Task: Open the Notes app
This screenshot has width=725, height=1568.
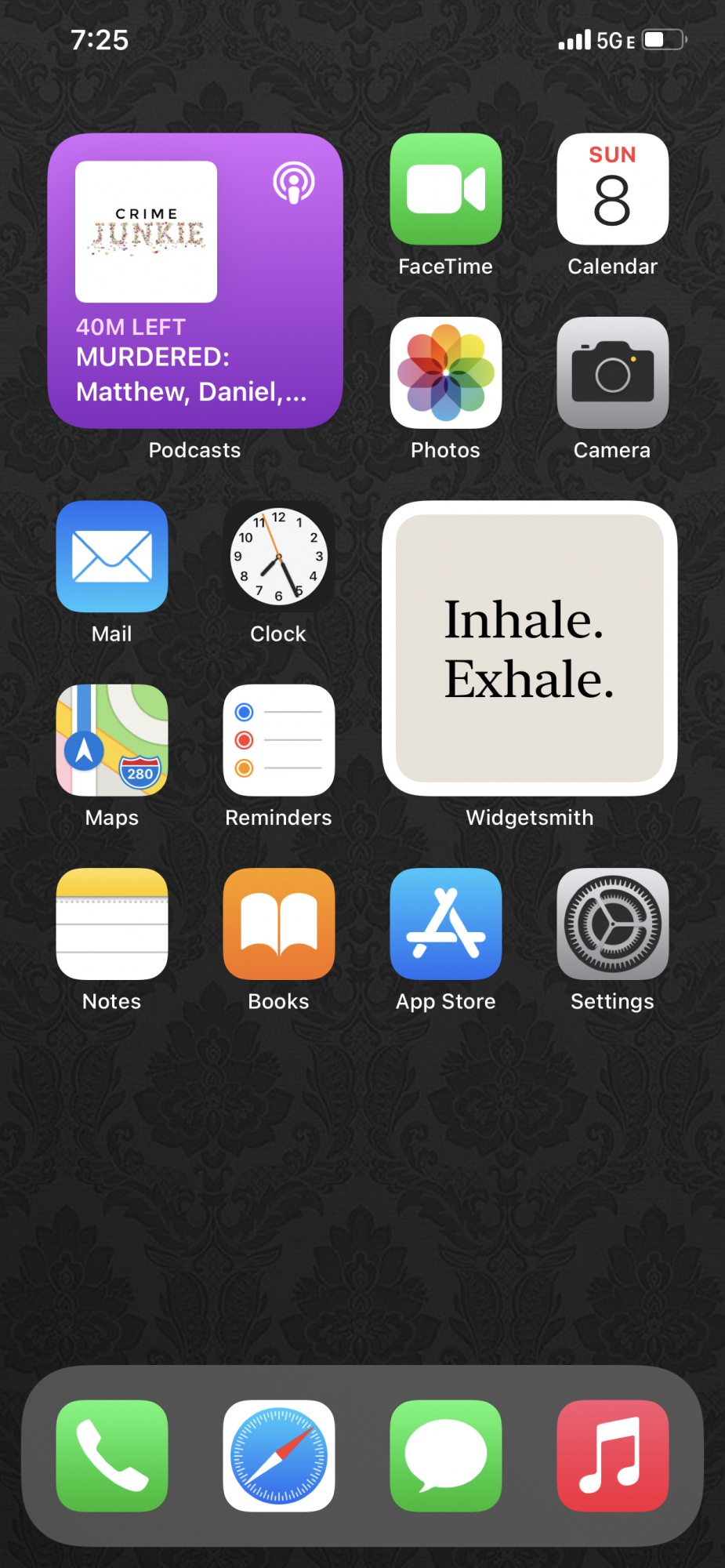Action: tap(112, 924)
